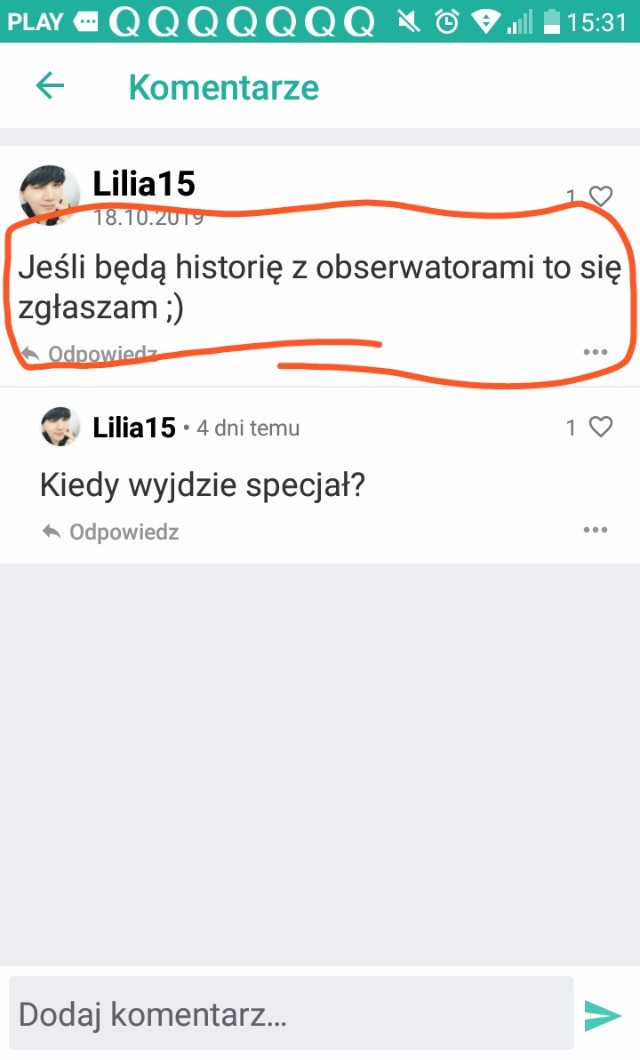Open Lilia15's avatar on the 4 dni temu comment
The image size is (640, 1060).
[x=60, y=427]
